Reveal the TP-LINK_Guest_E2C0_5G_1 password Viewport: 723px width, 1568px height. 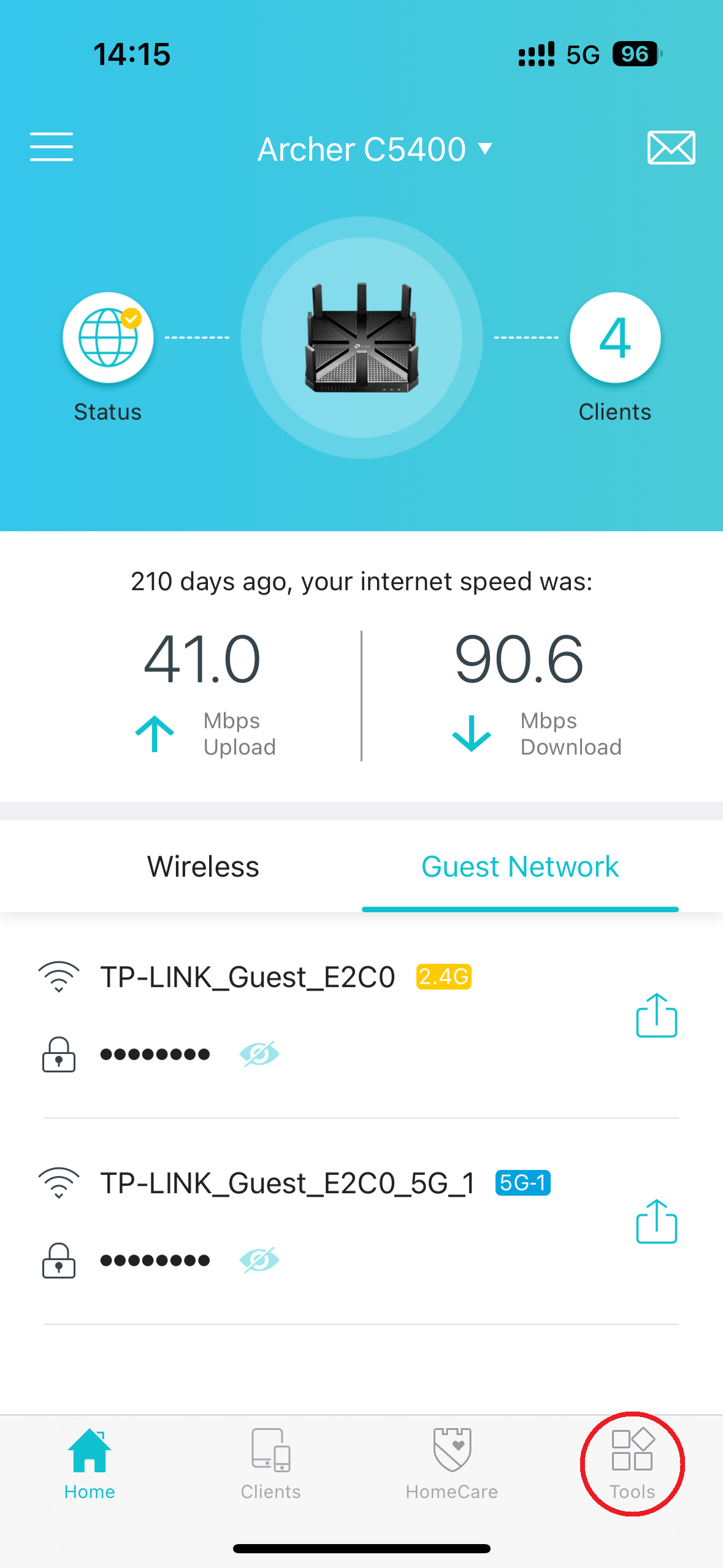point(258,1259)
